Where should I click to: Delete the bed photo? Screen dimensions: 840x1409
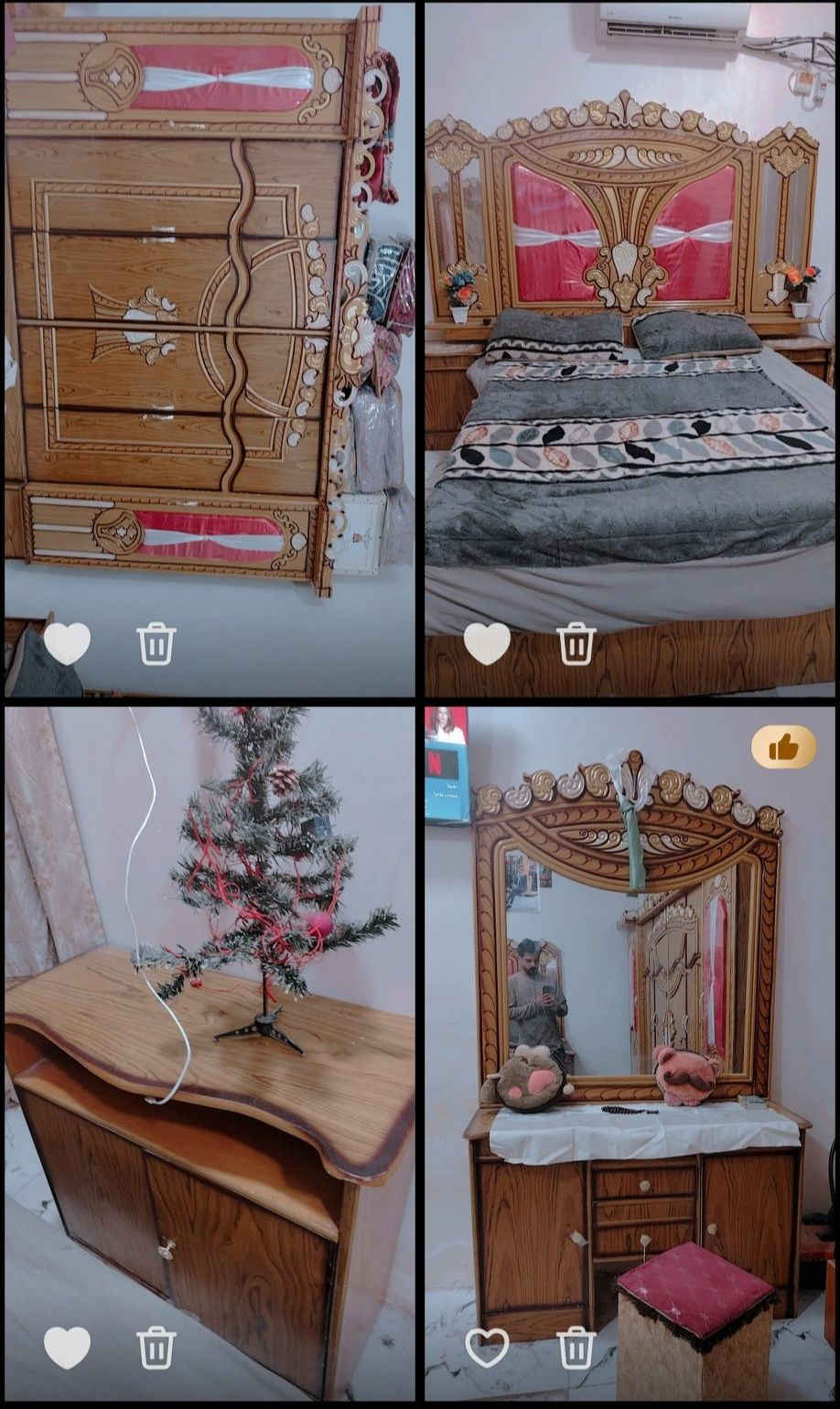point(576,643)
